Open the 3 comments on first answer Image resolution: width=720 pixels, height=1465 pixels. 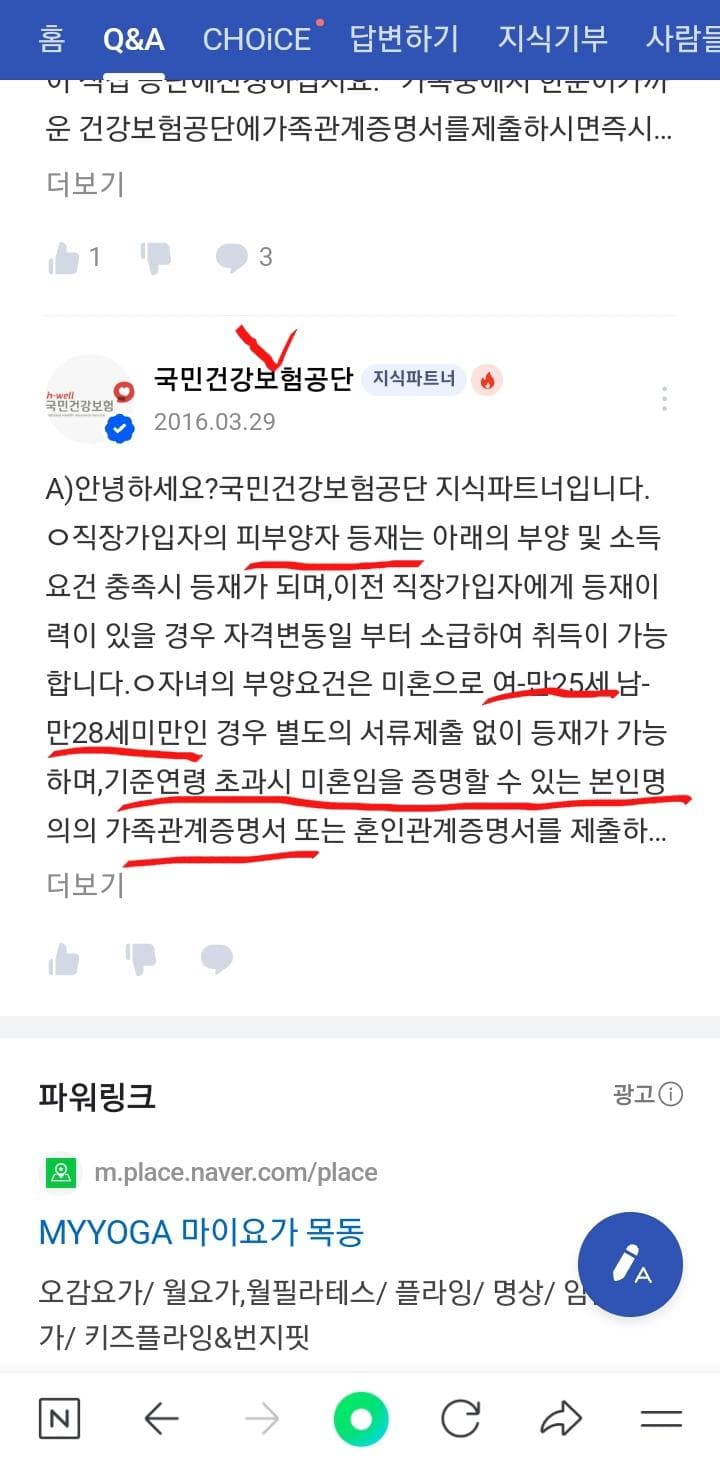(x=243, y=258)
